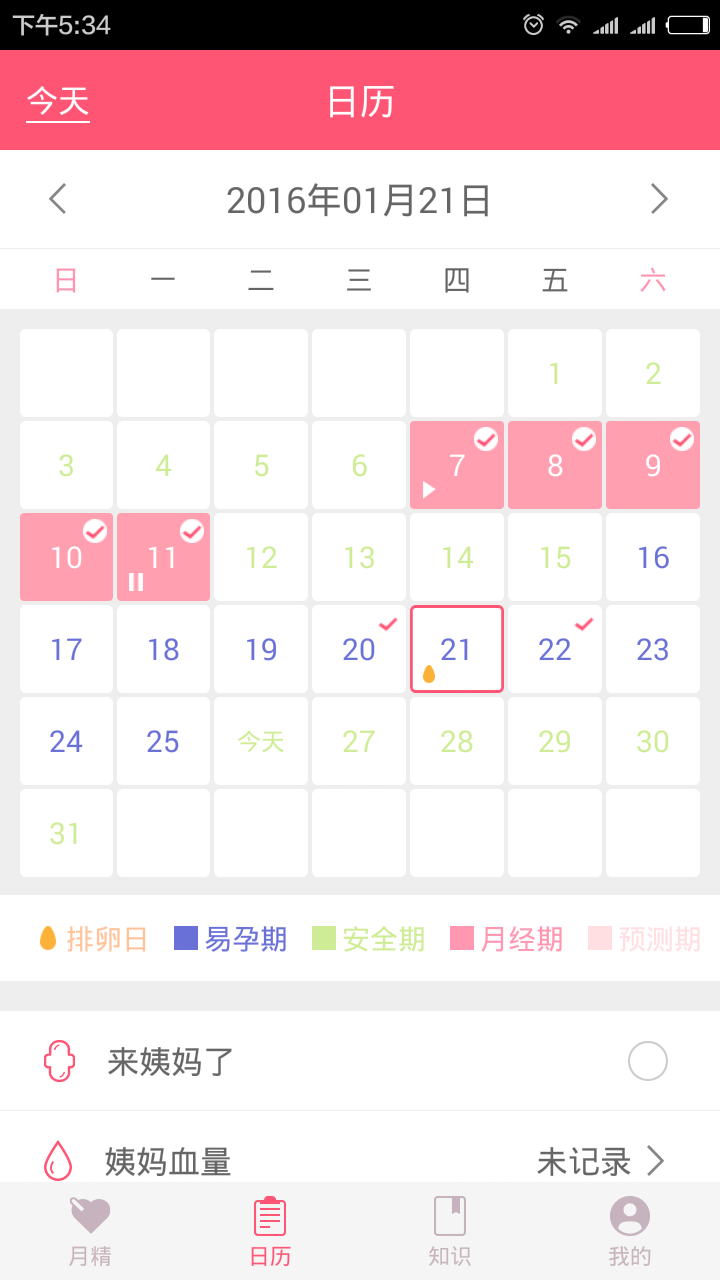Advance to next month using right chevron
The height and width of the screenshot is (1280, 720).
[660, 199]
